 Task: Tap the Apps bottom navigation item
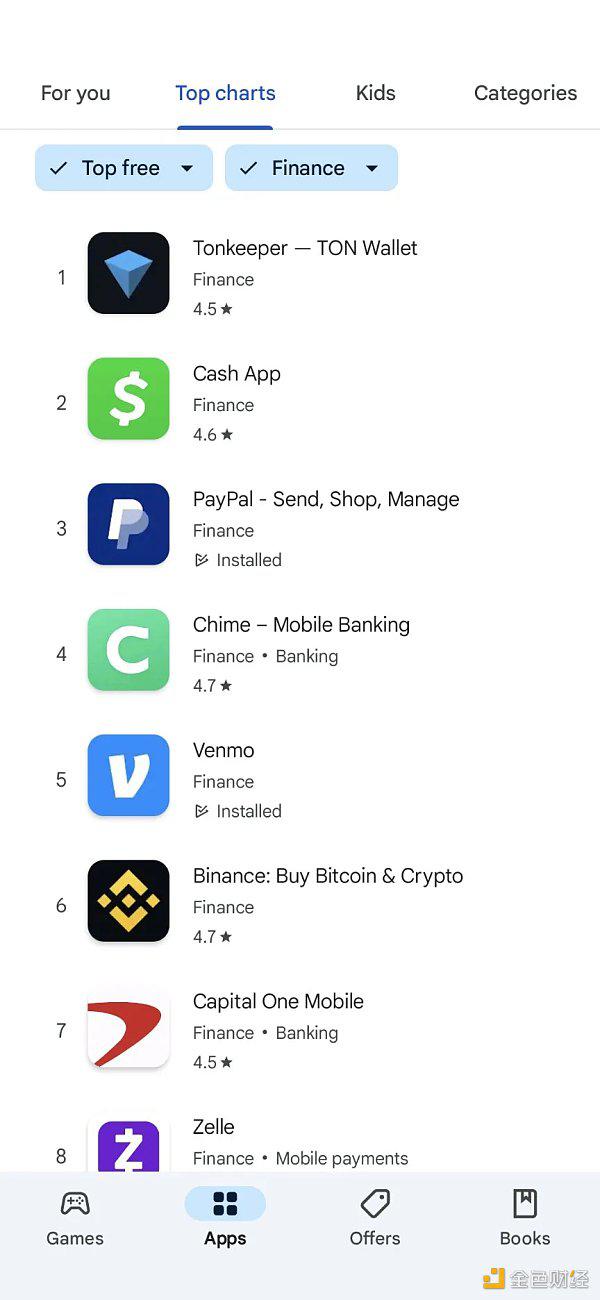tap(225, 1217)
